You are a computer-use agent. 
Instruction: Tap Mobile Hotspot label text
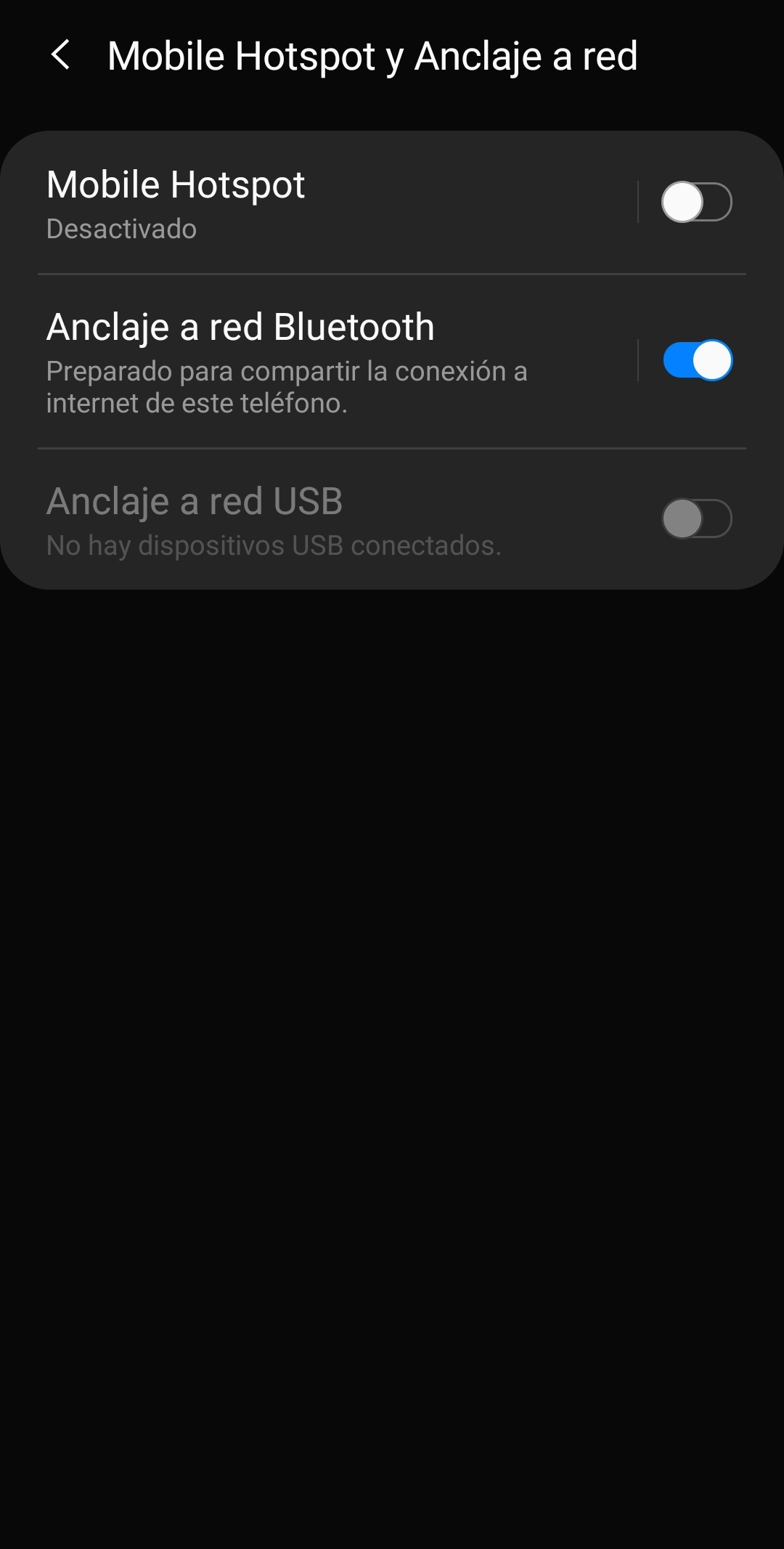[176, 184]
